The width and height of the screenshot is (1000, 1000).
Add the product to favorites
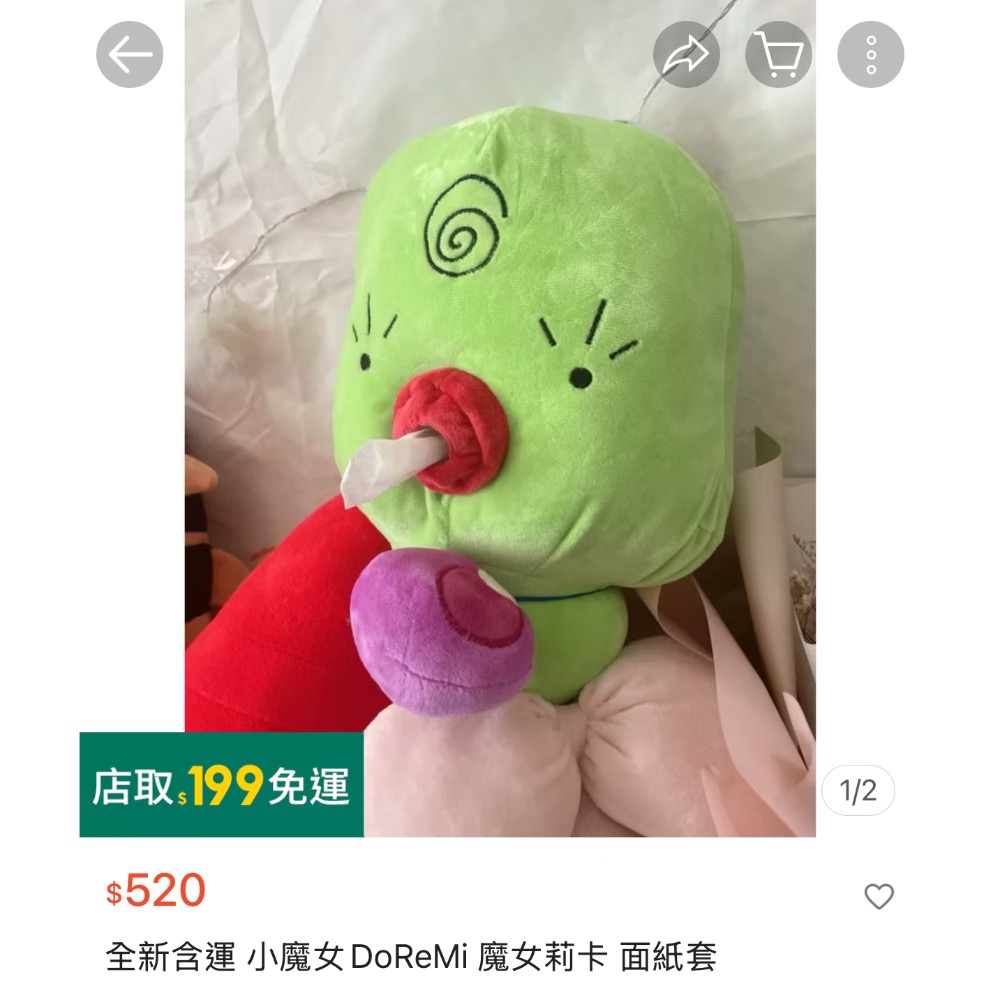[878, 896]
